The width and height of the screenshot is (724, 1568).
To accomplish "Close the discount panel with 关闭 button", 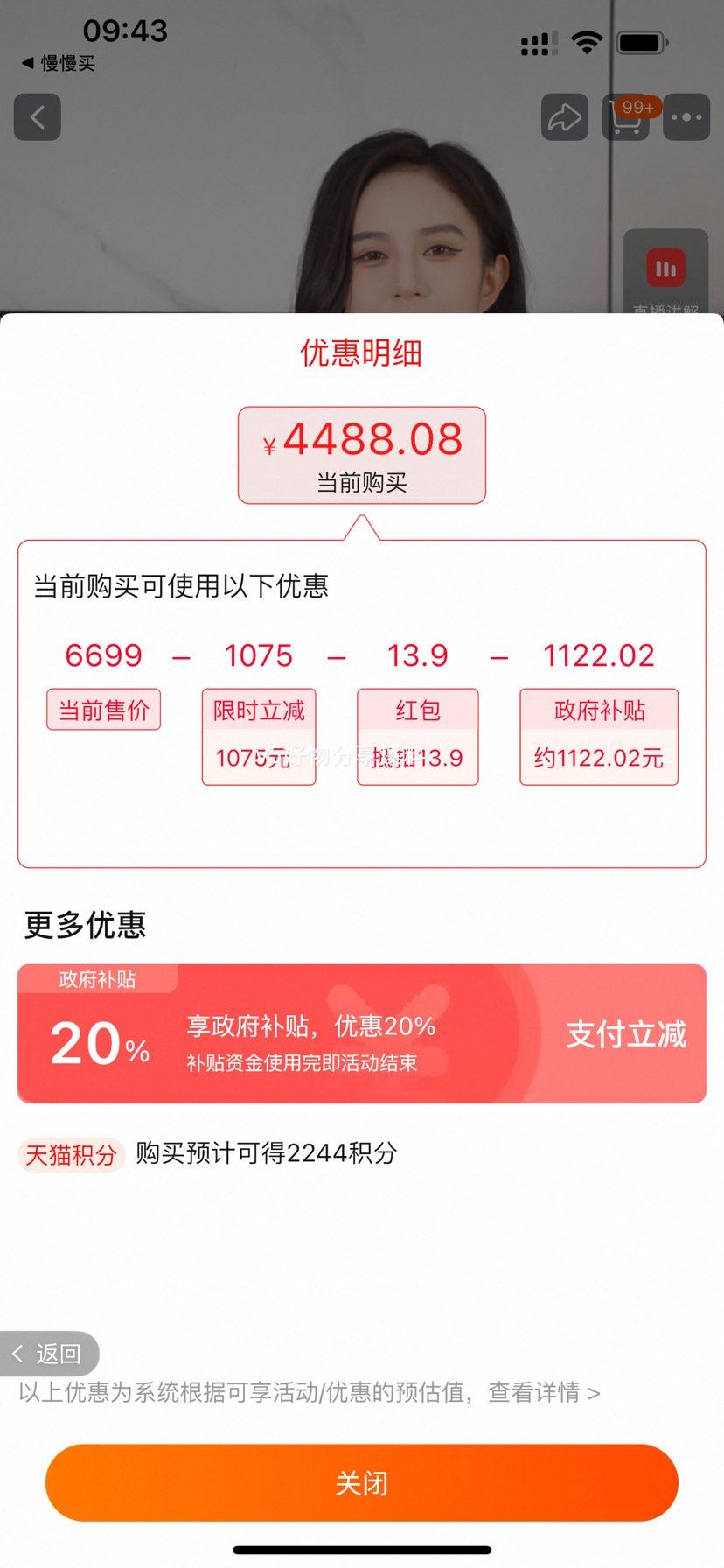I will (362, 1482).
